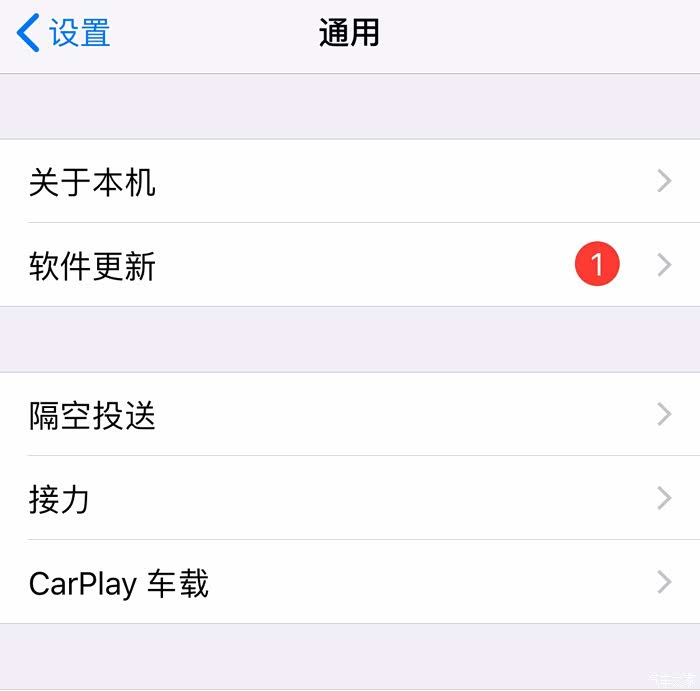Open CarPlay 车载 settings
This screenshot has height=691, width=700.
pos(350,583)
